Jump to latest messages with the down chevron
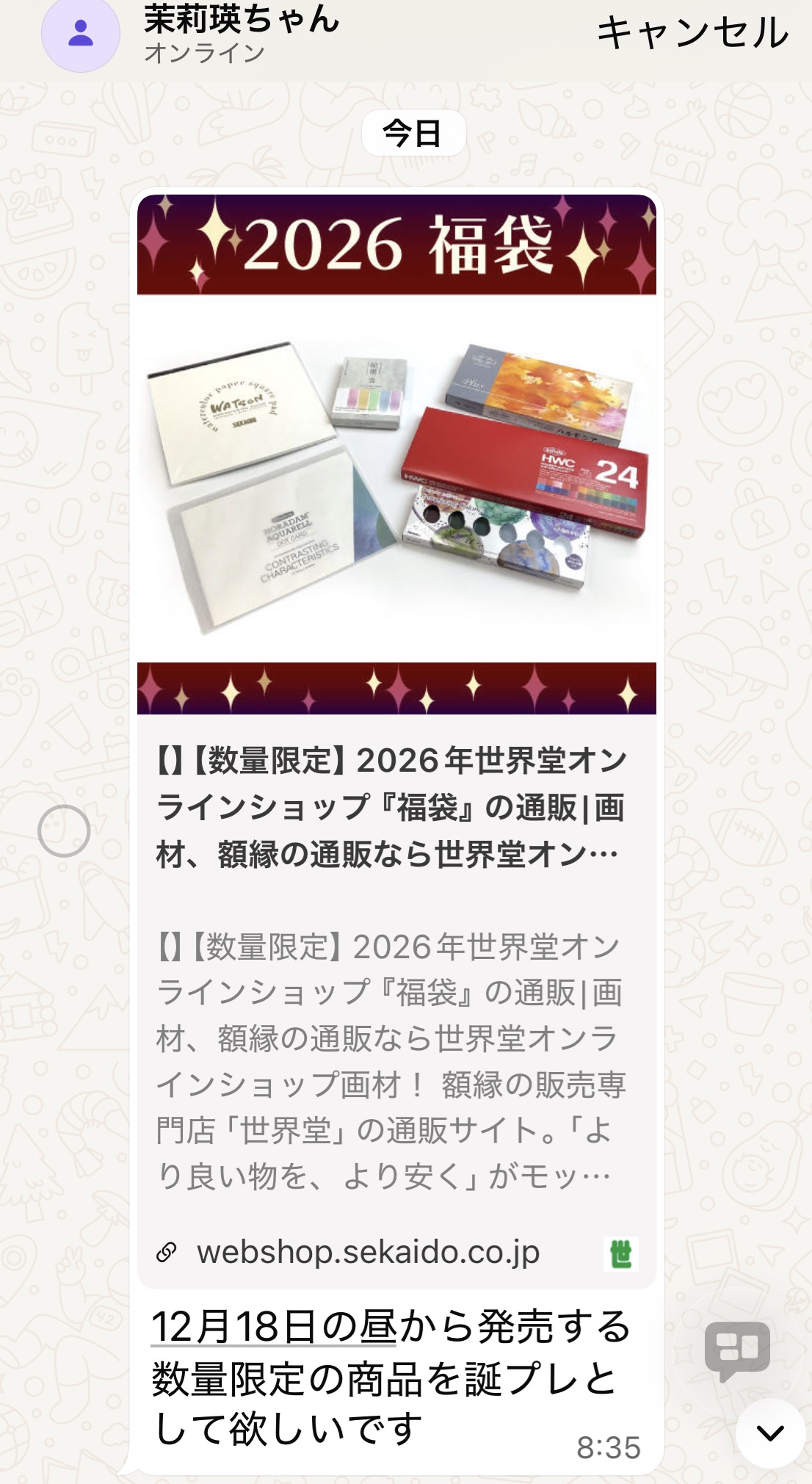This screenshot has width=812, height=1484. [x=770, y=1433]
